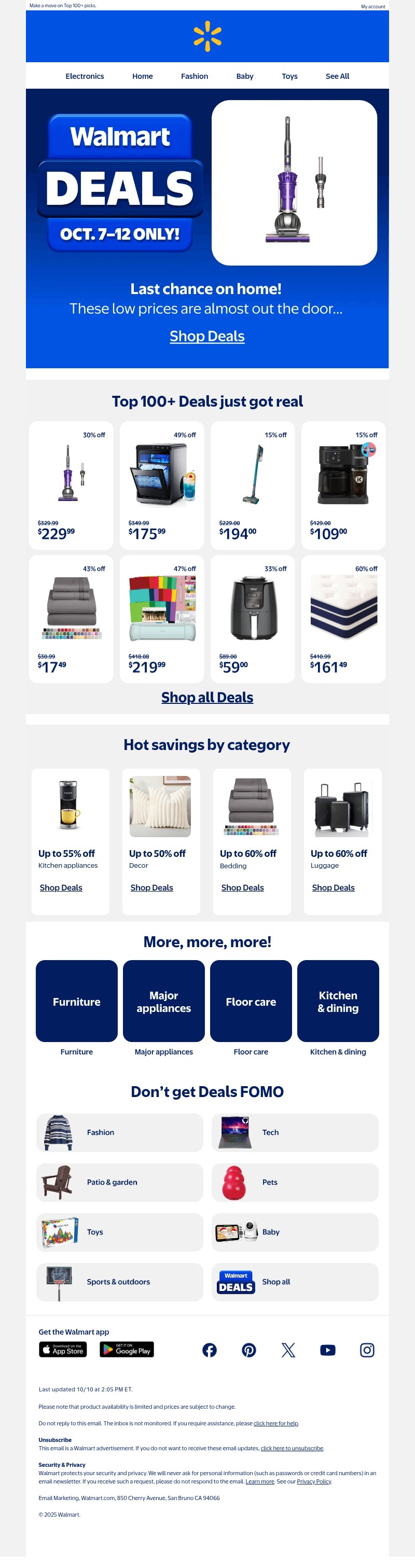415x1568 pixels.
Task: Shop Deals for Luggage
Action: (x=333, y=887)
